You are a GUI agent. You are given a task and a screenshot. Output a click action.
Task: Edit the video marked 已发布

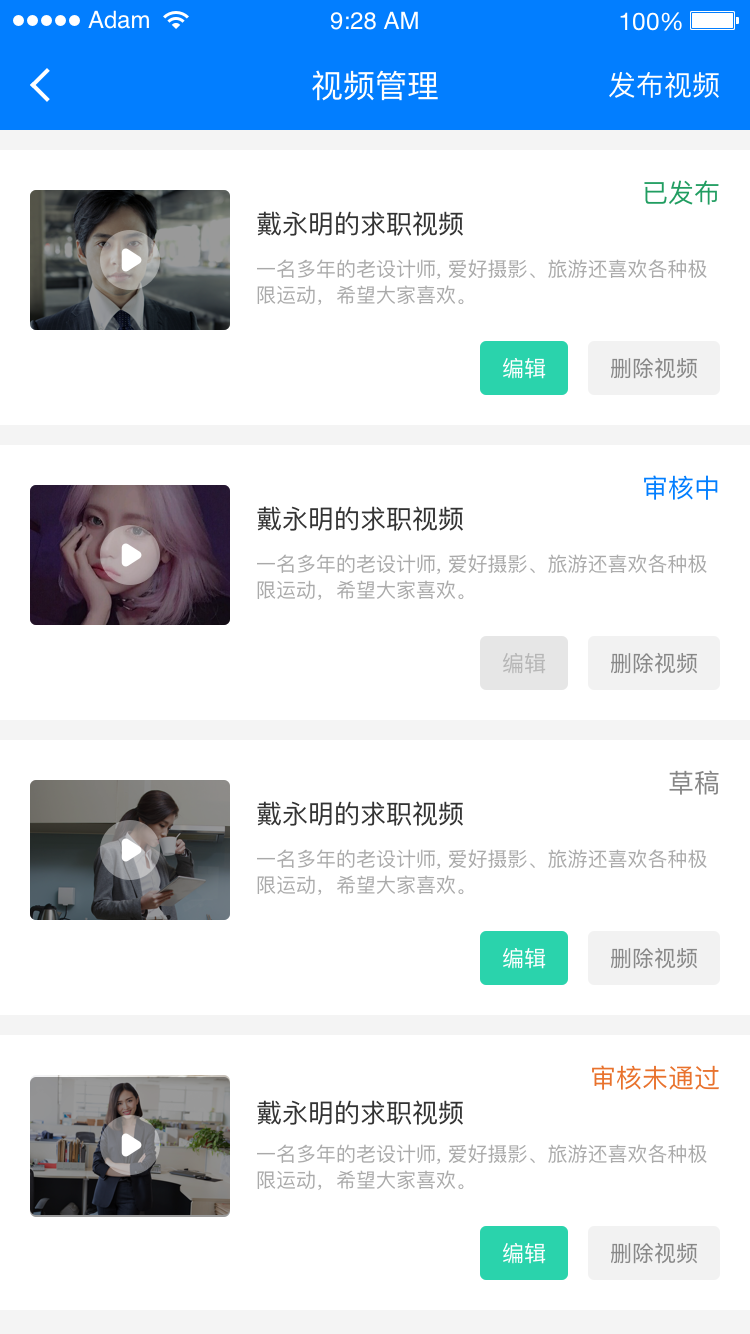[524, 368]
